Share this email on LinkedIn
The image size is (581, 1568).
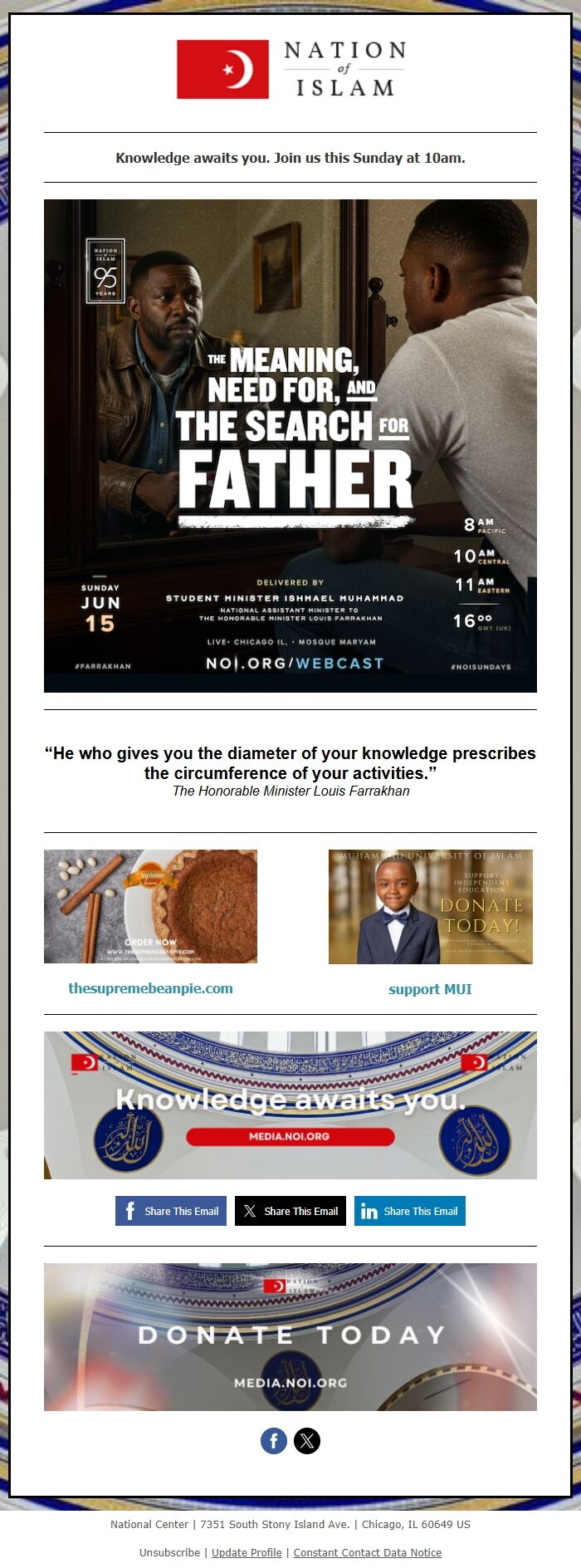(x=409, y=1211)
